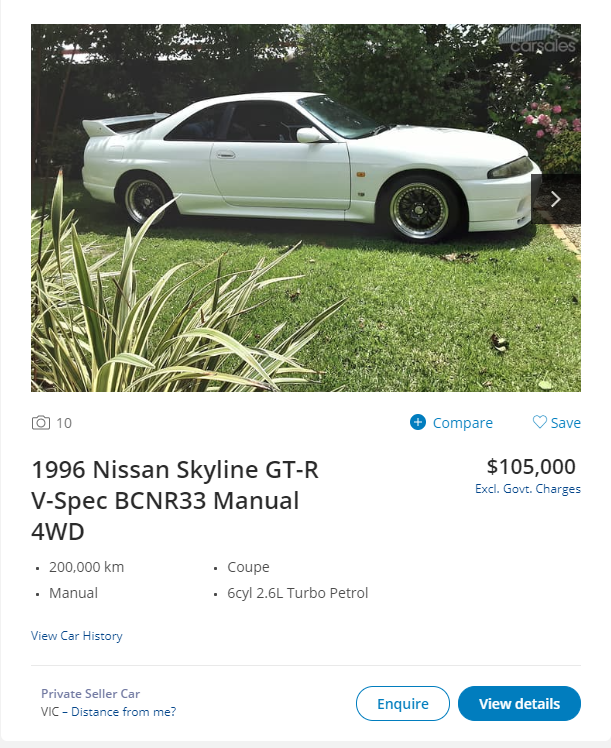611x748 pixels.
Task: Enquire about this car
Action: pos(402,704)
